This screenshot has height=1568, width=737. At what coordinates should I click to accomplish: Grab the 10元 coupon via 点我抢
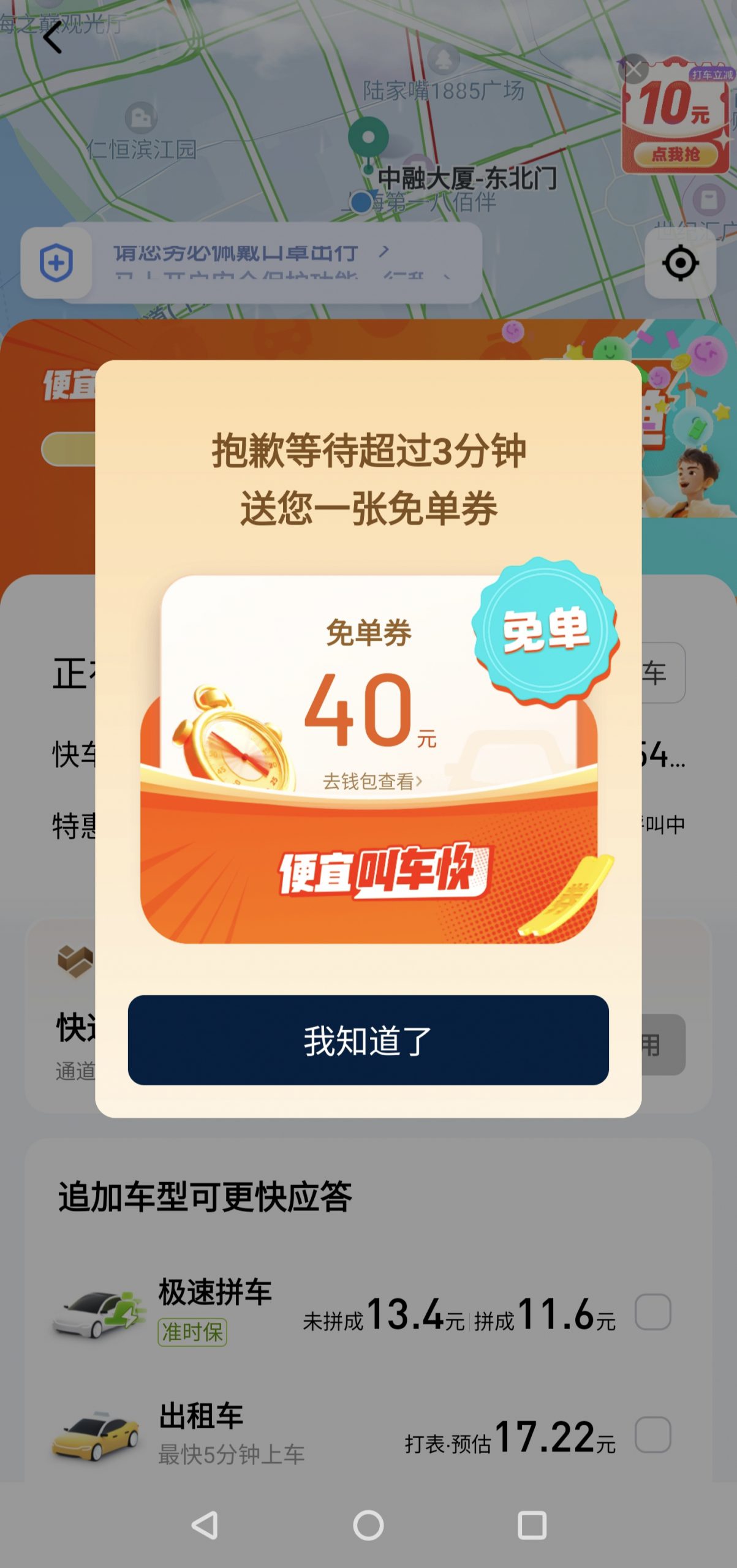click(675, 154)
